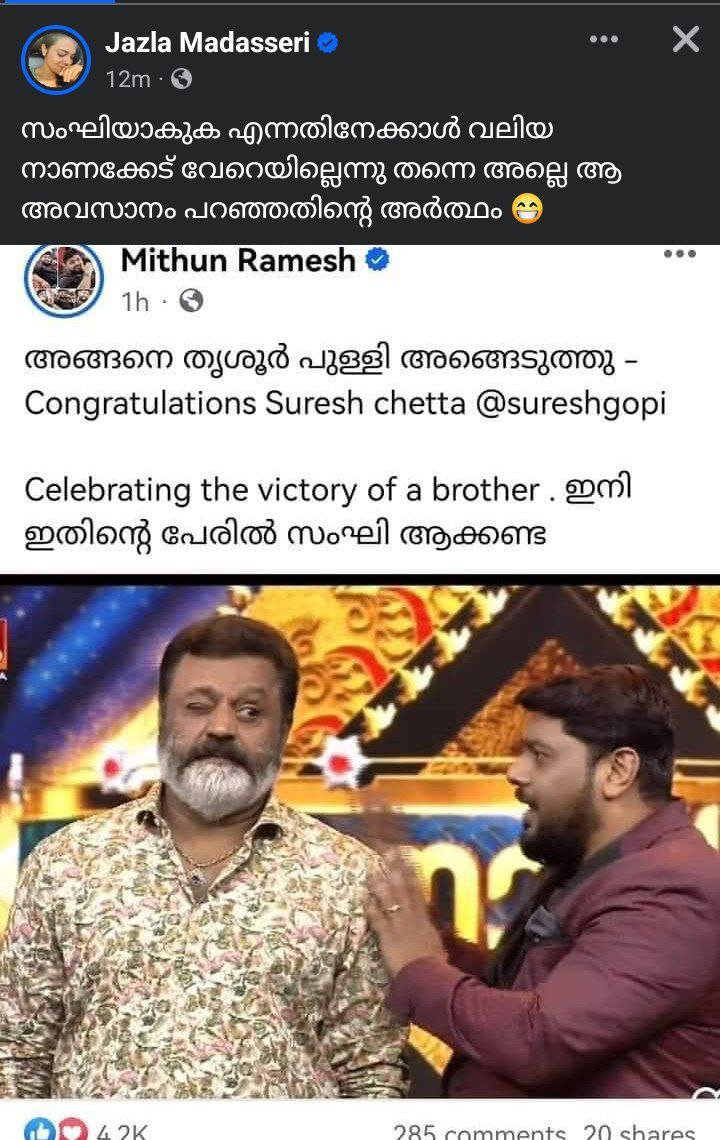Image resolution: width=720 pixels, height=1140 pixels.
Task: Open the post's three-dot options menu
Action: pos(604,39)
